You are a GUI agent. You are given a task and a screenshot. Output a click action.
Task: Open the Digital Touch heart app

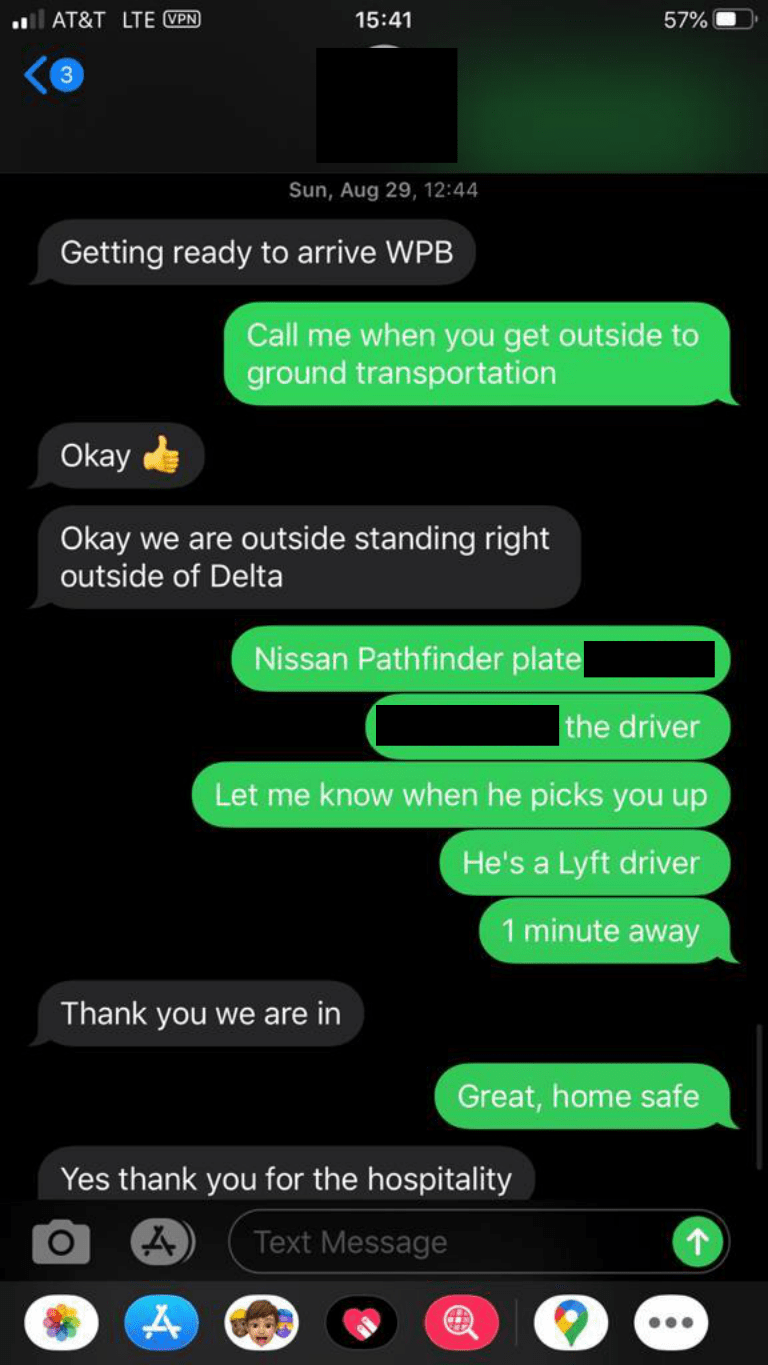pos(362,1323)
